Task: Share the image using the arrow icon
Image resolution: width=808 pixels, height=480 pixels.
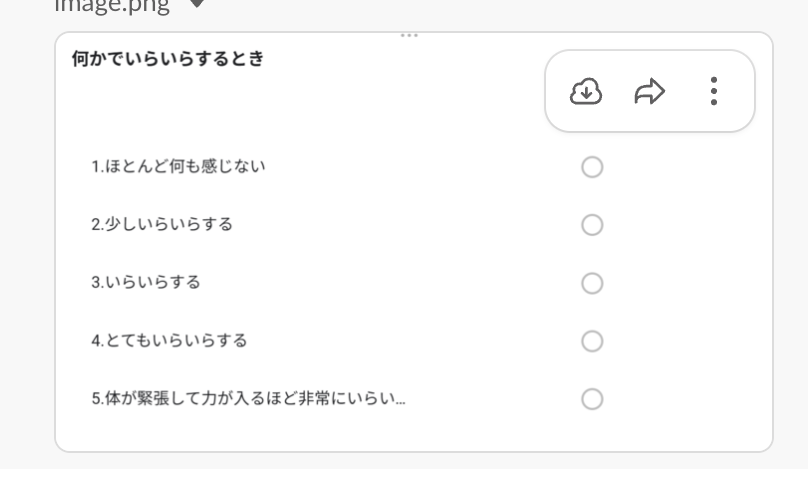Action: (x=650, y=92)
